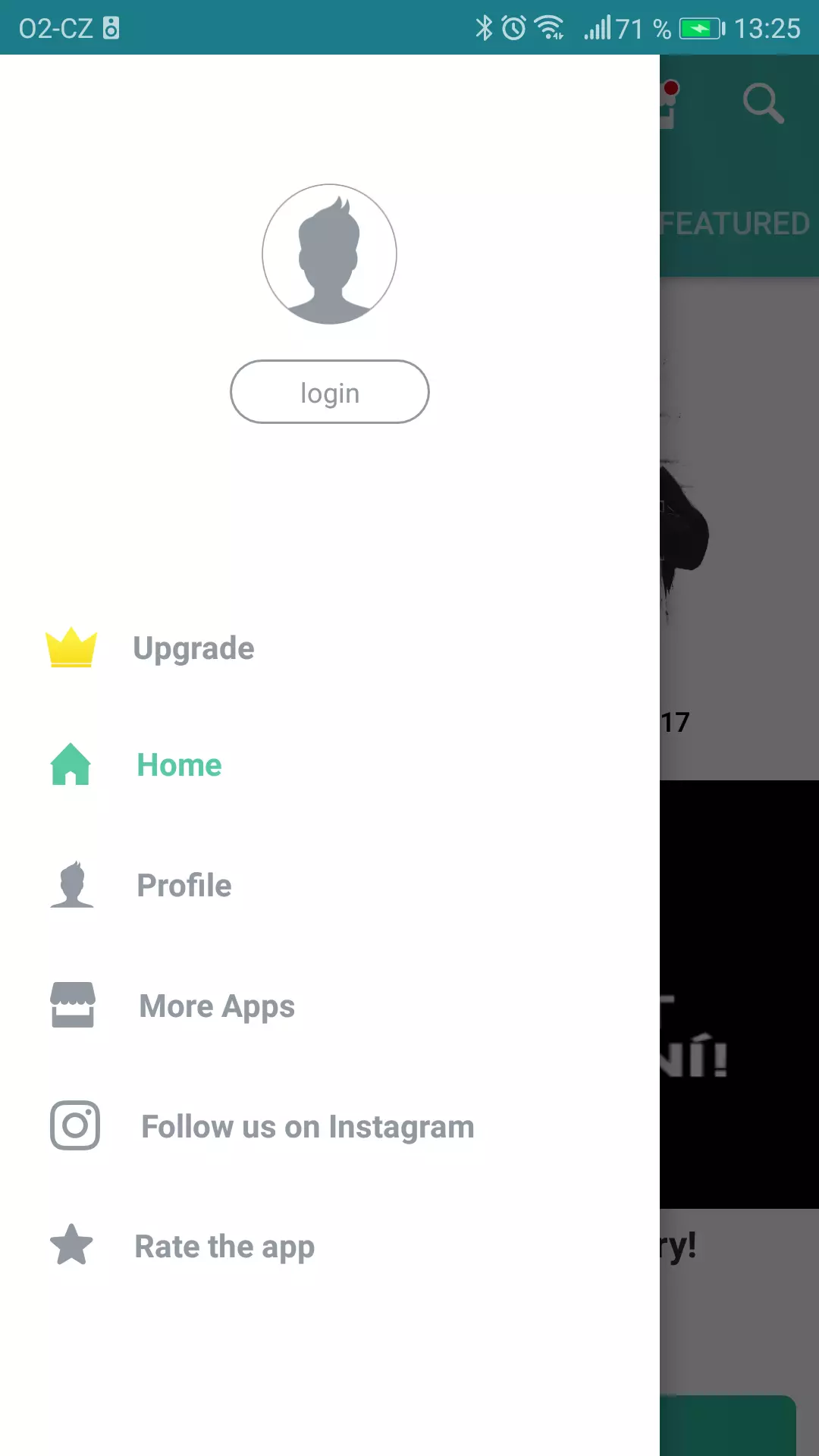
Task: Tap the login button
Action: tap(330, 392)
